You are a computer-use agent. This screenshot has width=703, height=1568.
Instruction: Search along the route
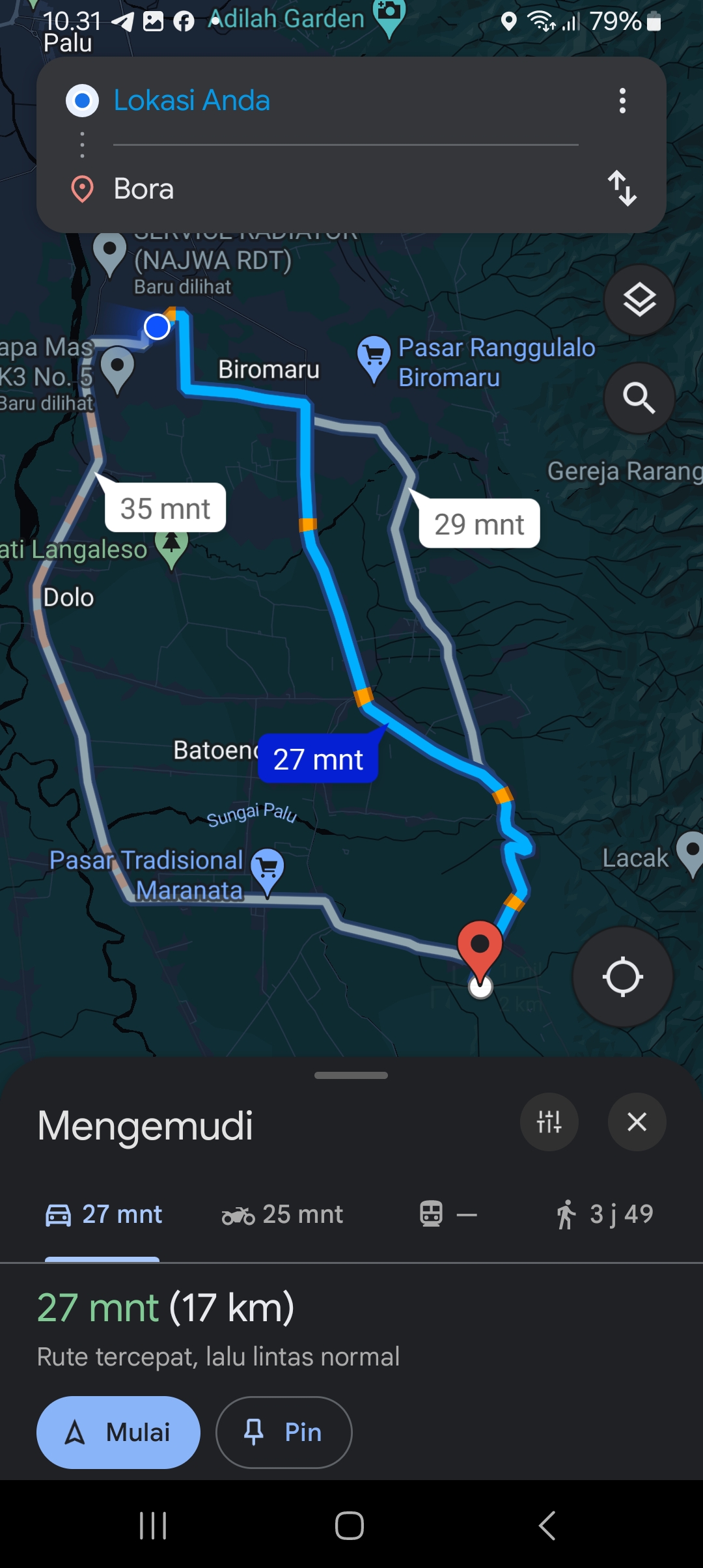coord(640,398)
